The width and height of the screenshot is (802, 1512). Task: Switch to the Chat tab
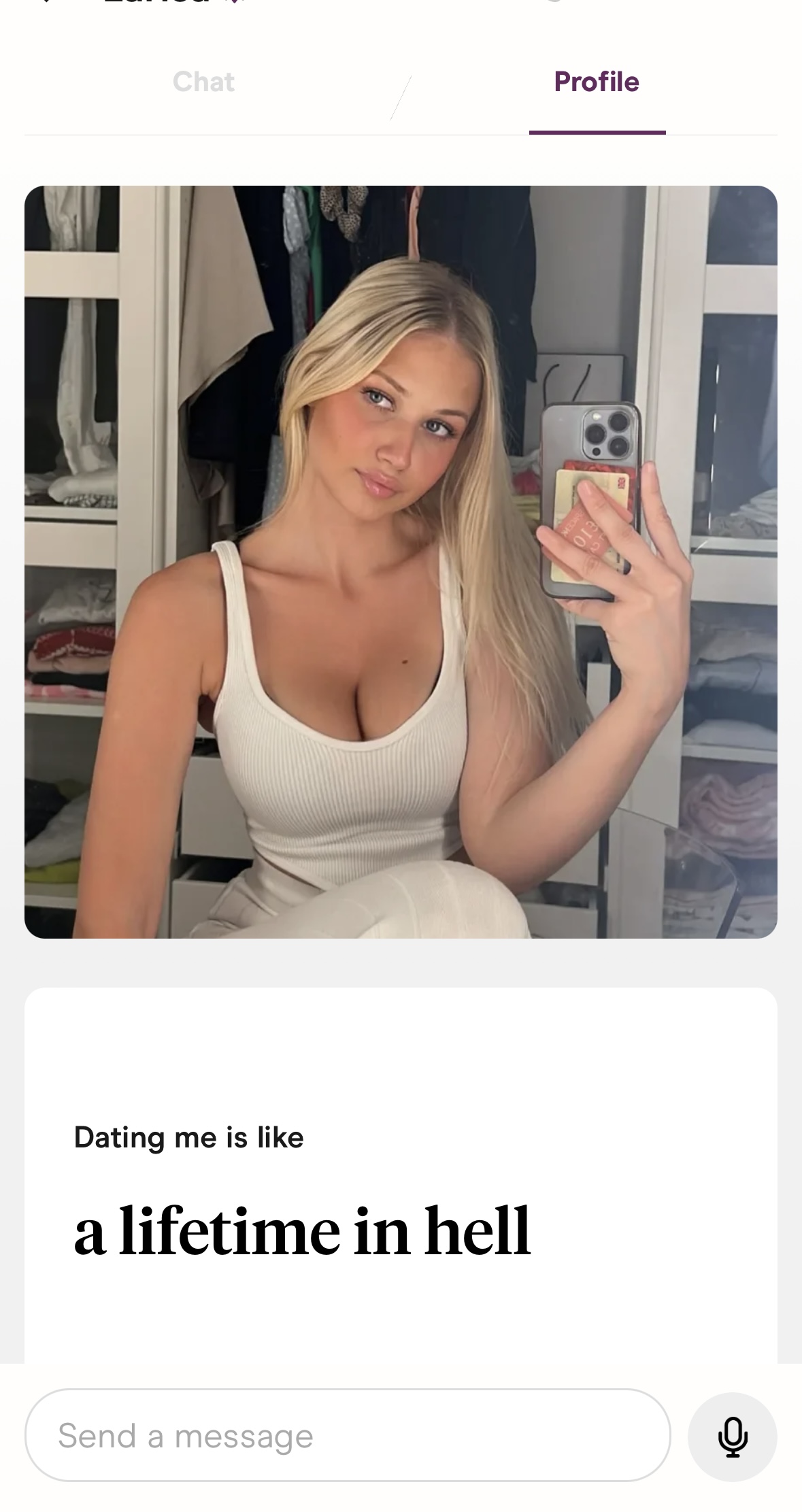click(x=203, y=82)
